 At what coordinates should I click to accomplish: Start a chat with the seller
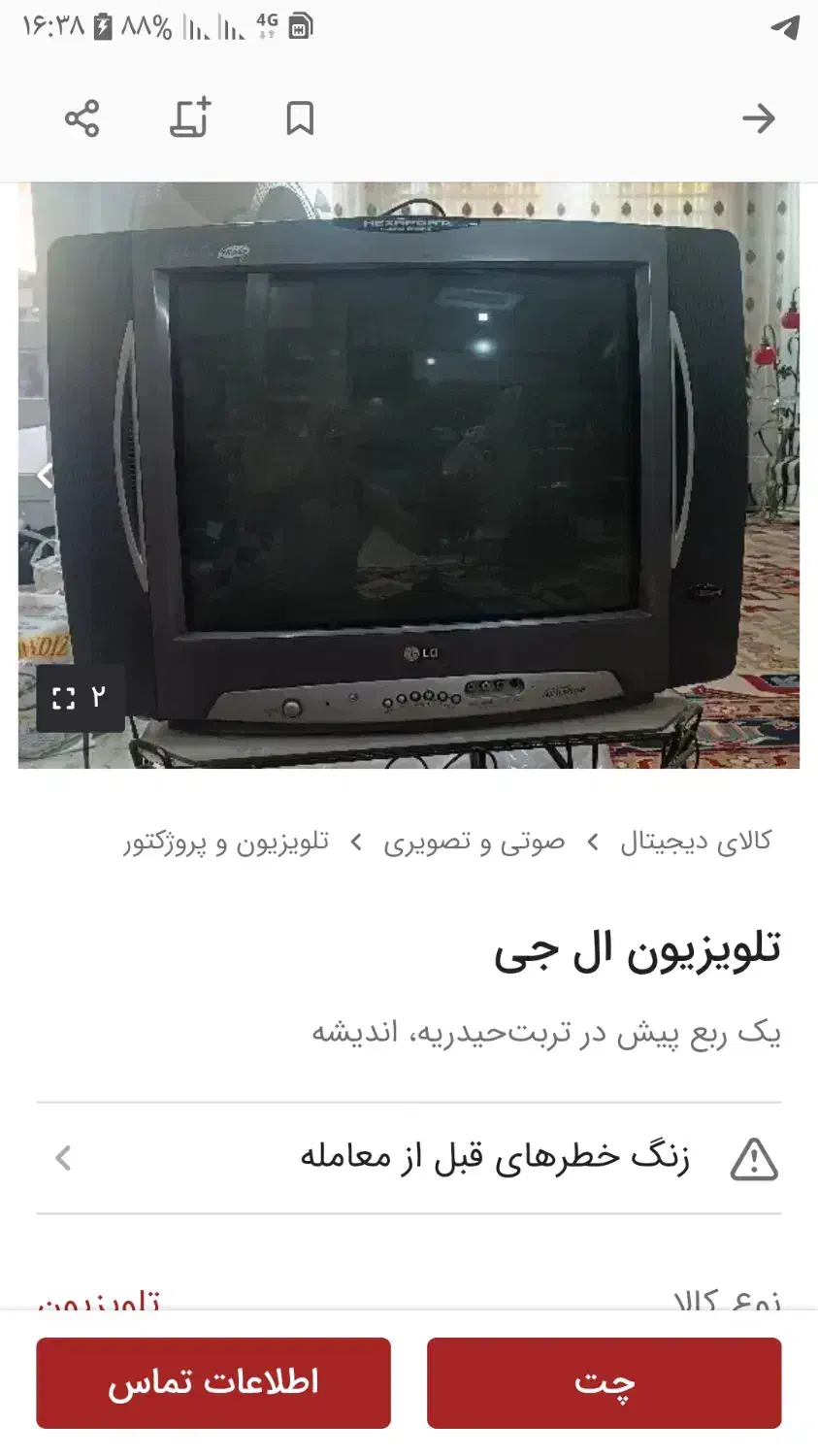pos(604,1382)
